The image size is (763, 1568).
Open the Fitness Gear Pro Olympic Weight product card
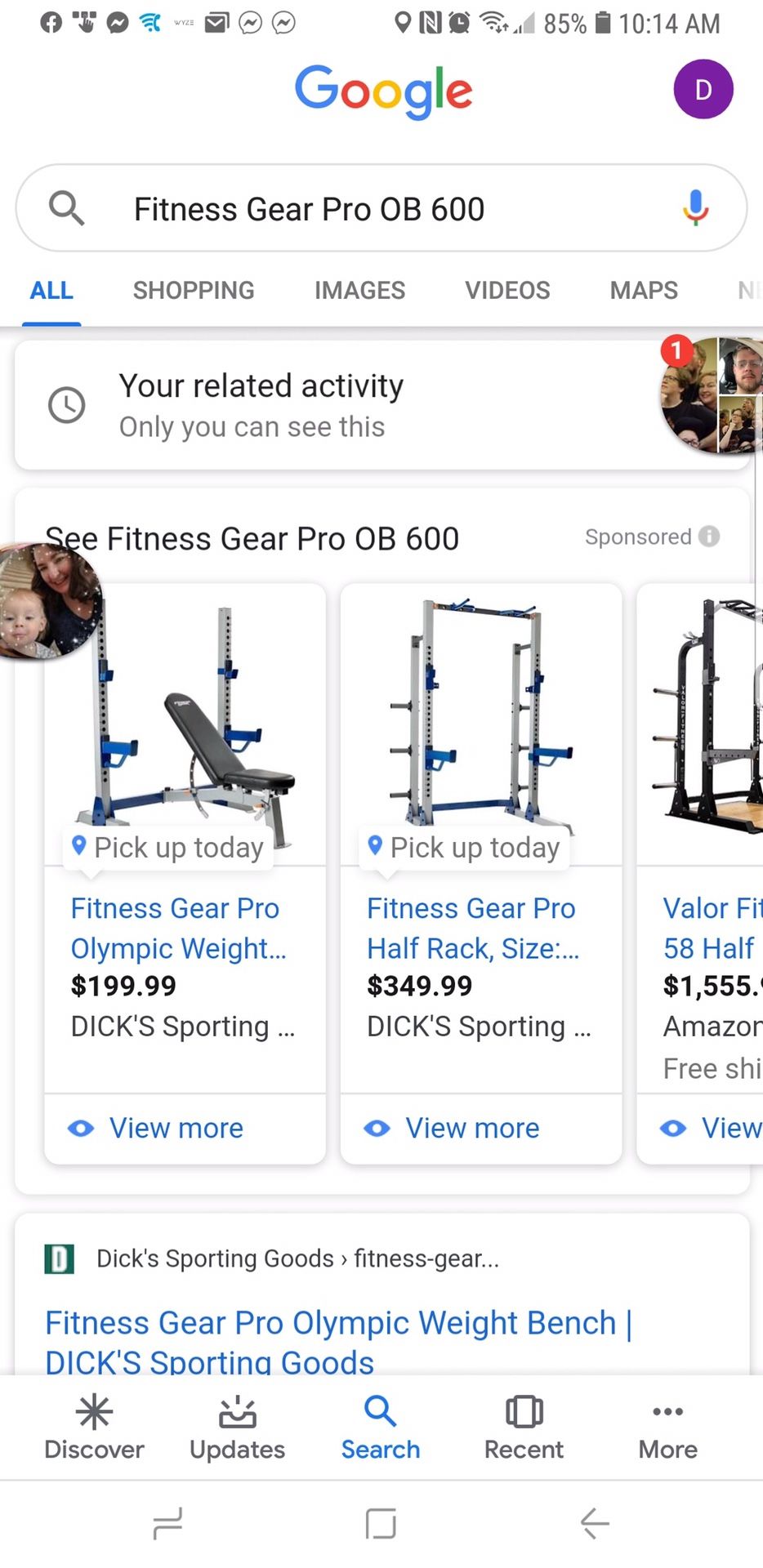[178, 928]
